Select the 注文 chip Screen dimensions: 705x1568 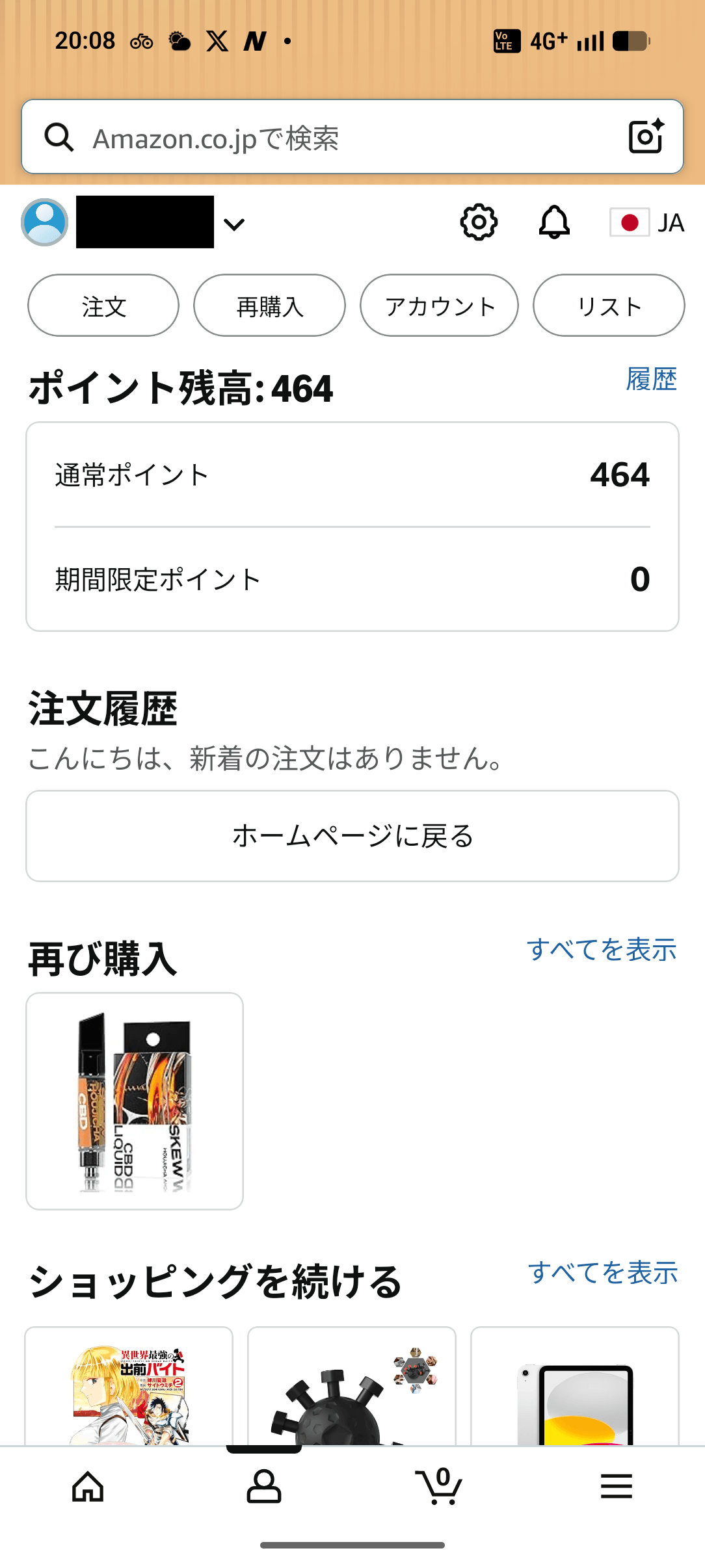[103, 306]
